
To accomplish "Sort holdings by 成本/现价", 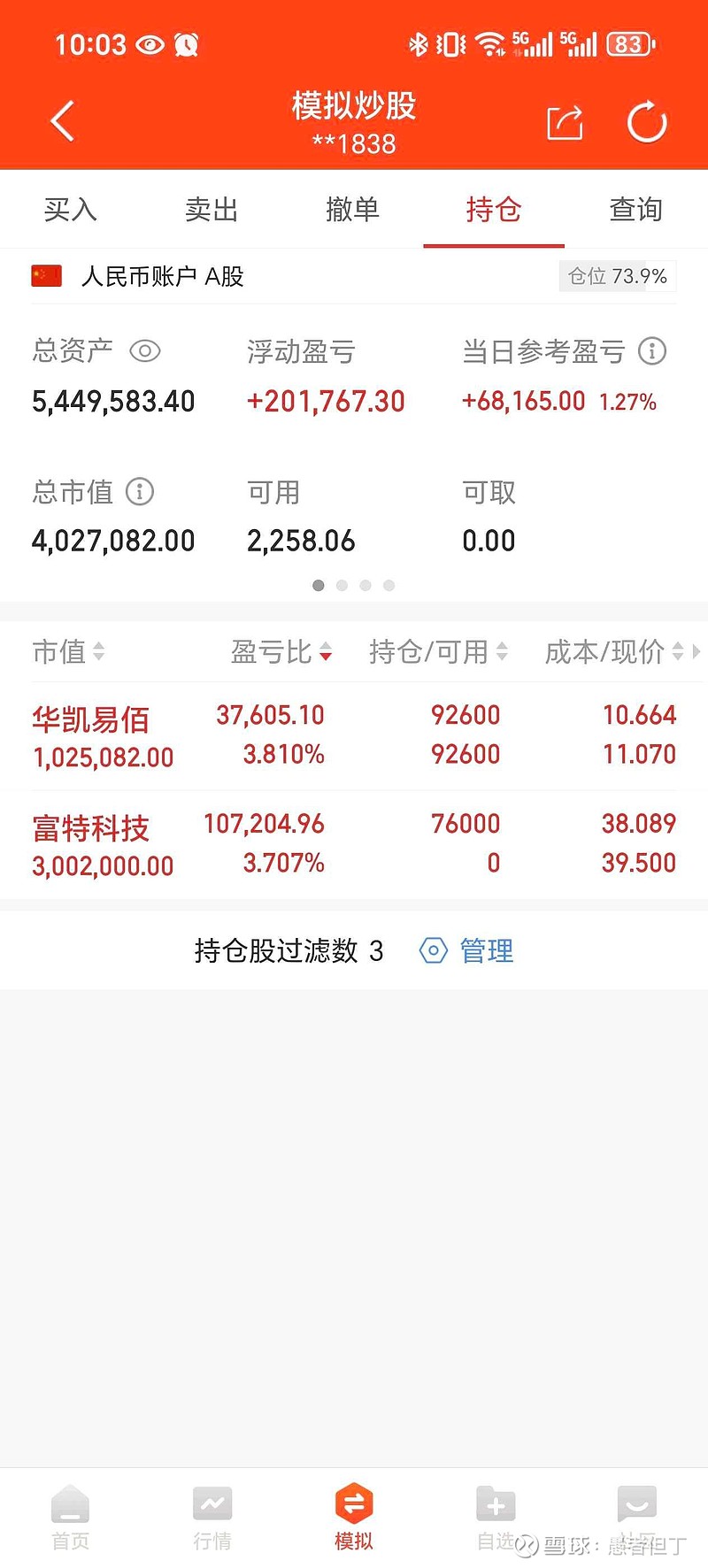I will click(x=615, y=652).
